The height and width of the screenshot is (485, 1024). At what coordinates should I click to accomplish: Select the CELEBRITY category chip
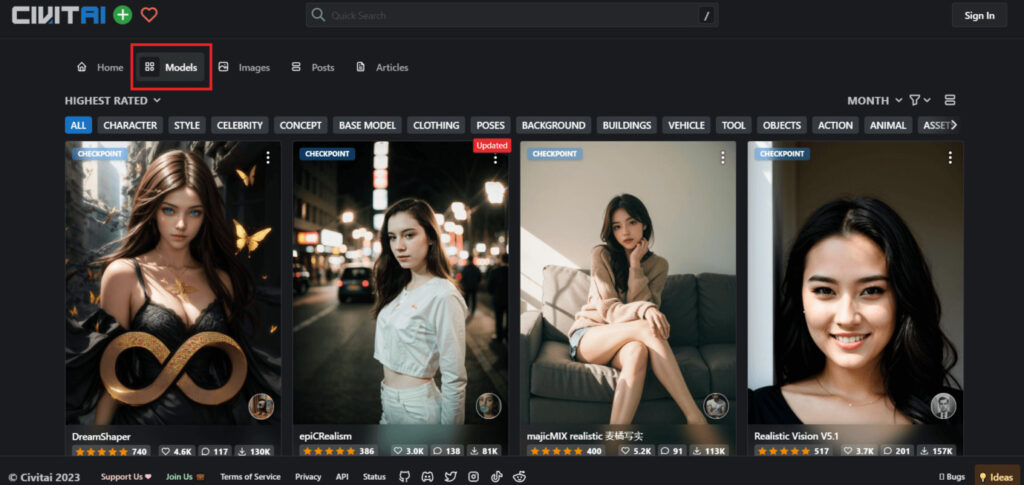(240, 125)
